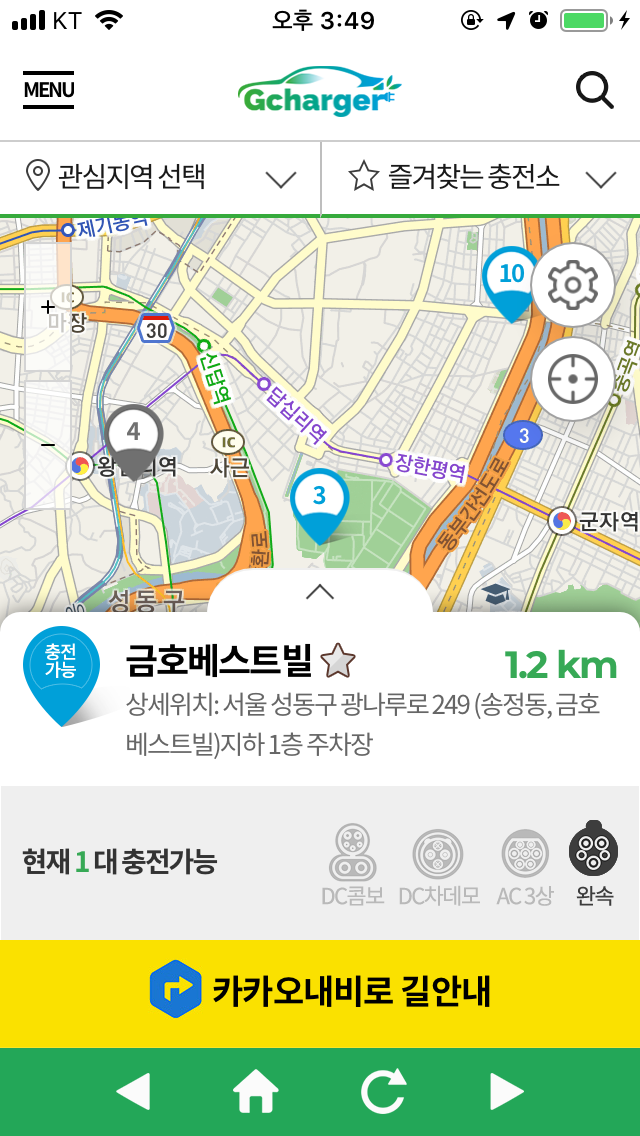Screen dimensions: 640x1136
Task: Open the search magnifier
Action: pos(594,91)
